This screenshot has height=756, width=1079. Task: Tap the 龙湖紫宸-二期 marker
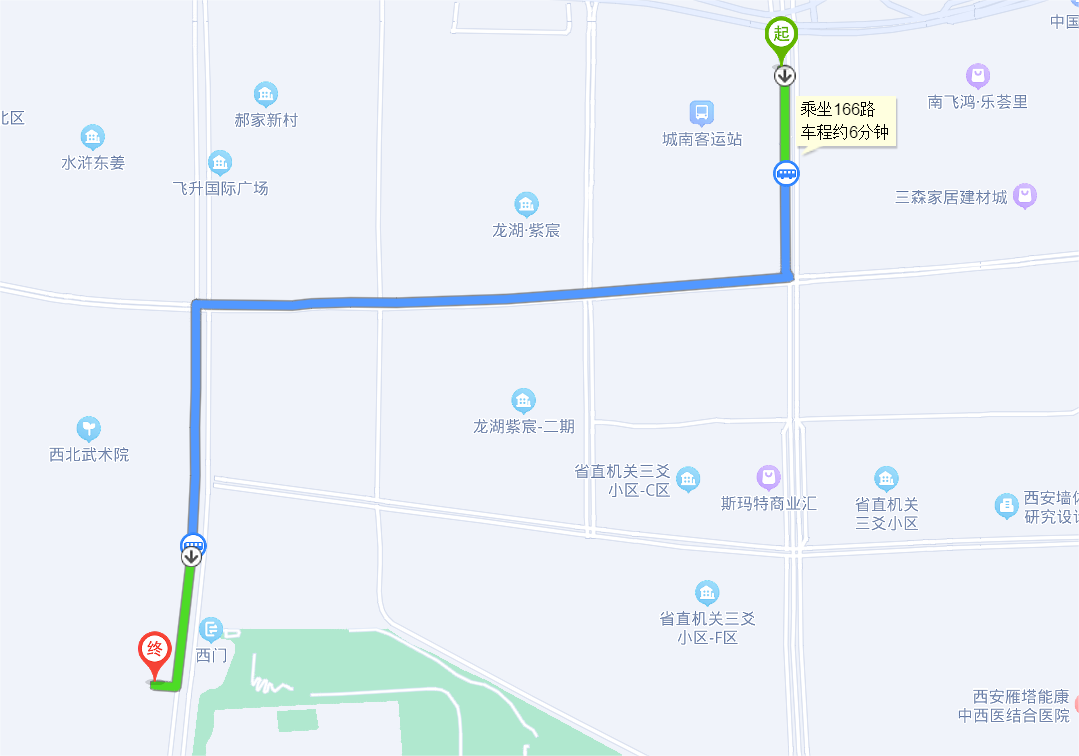point(523,402)
